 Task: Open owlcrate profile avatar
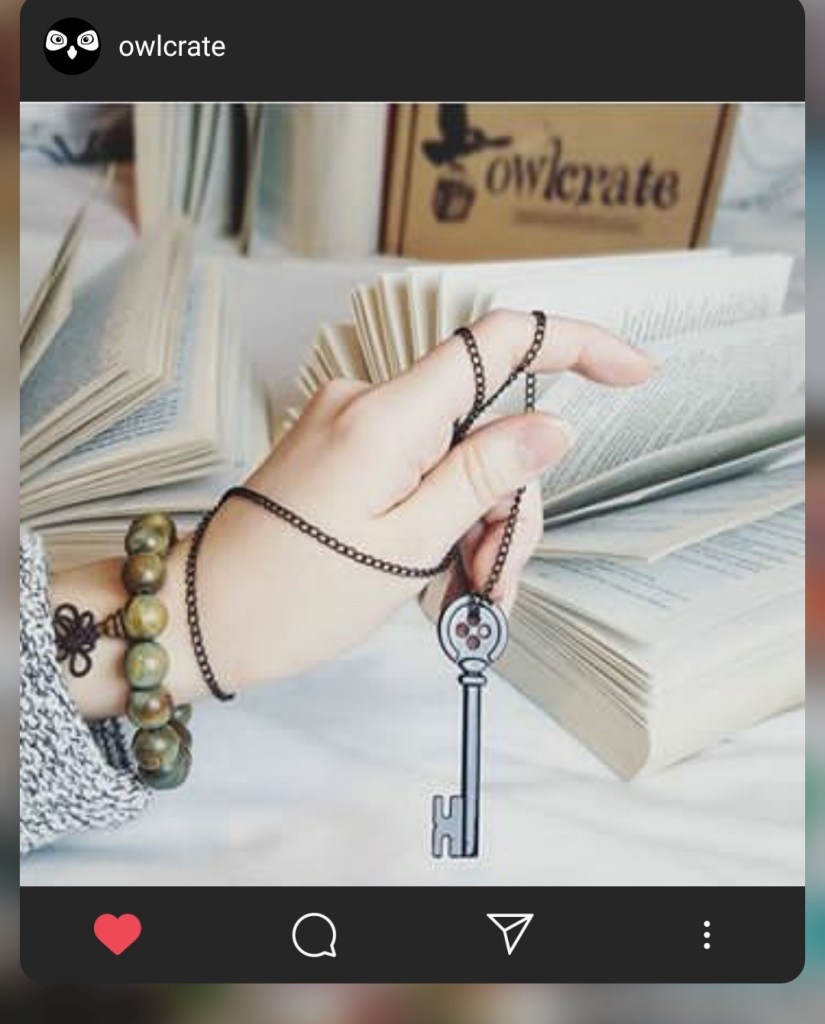(72, 46)
